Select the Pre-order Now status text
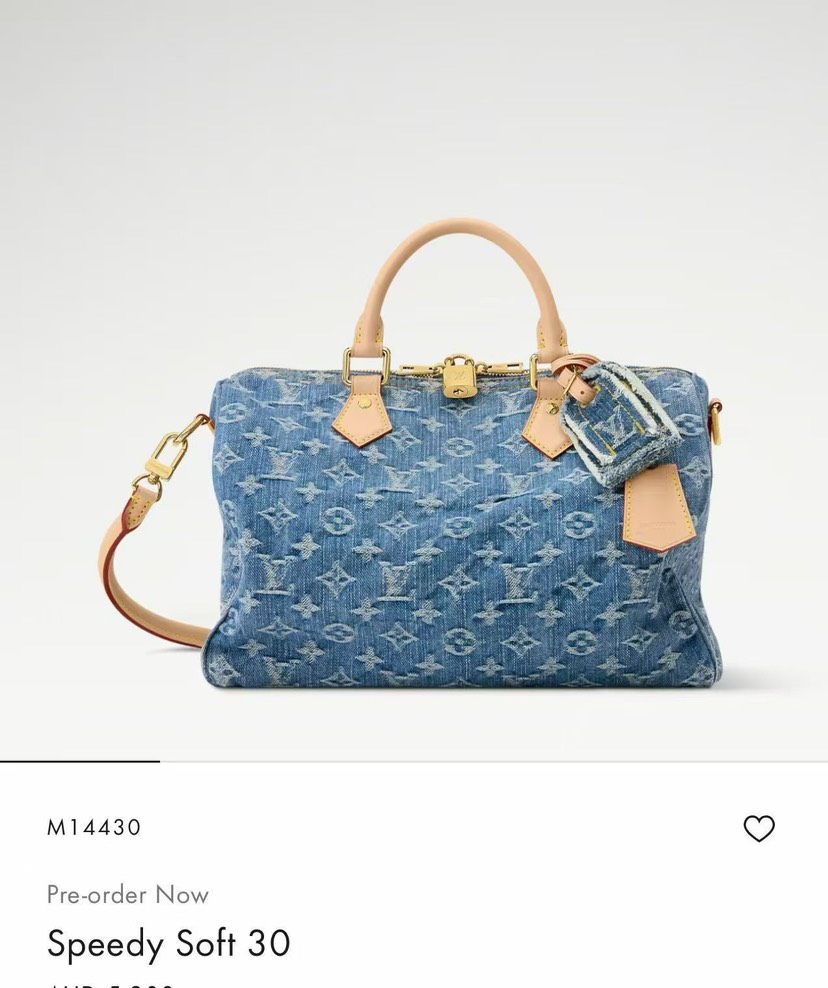This screenshot has width=828, height=988. tap(126, 895)
